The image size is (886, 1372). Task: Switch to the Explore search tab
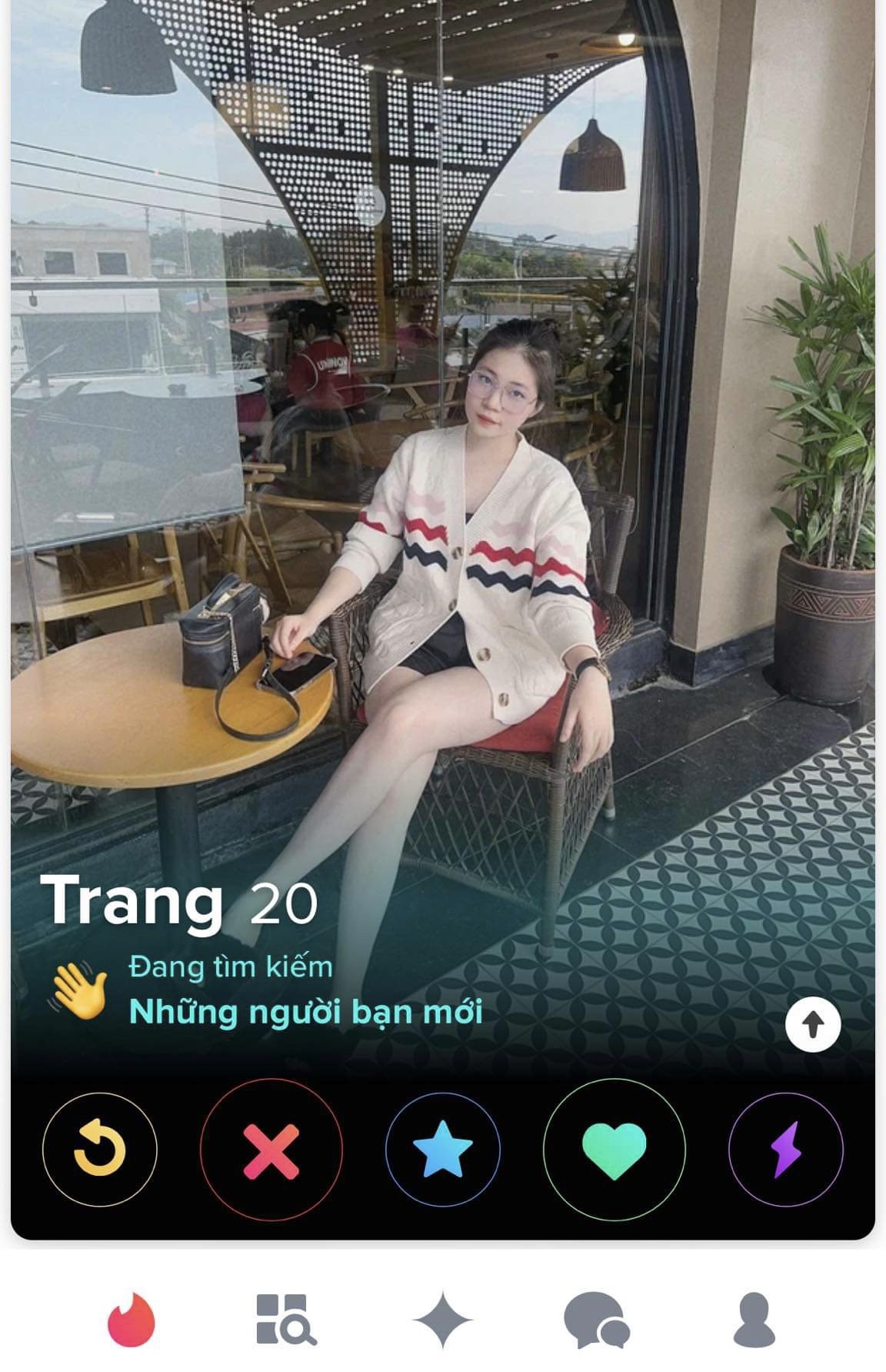tap(285, 1319)
